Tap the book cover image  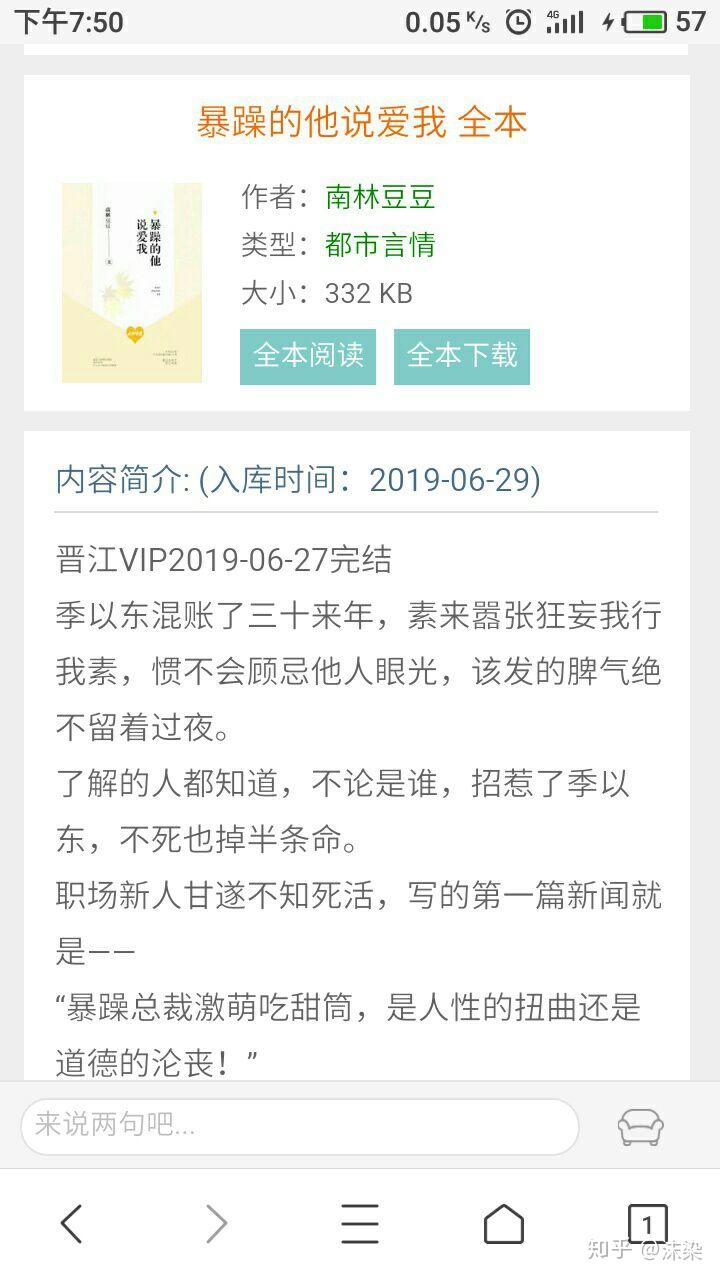(x=132, y=282)
